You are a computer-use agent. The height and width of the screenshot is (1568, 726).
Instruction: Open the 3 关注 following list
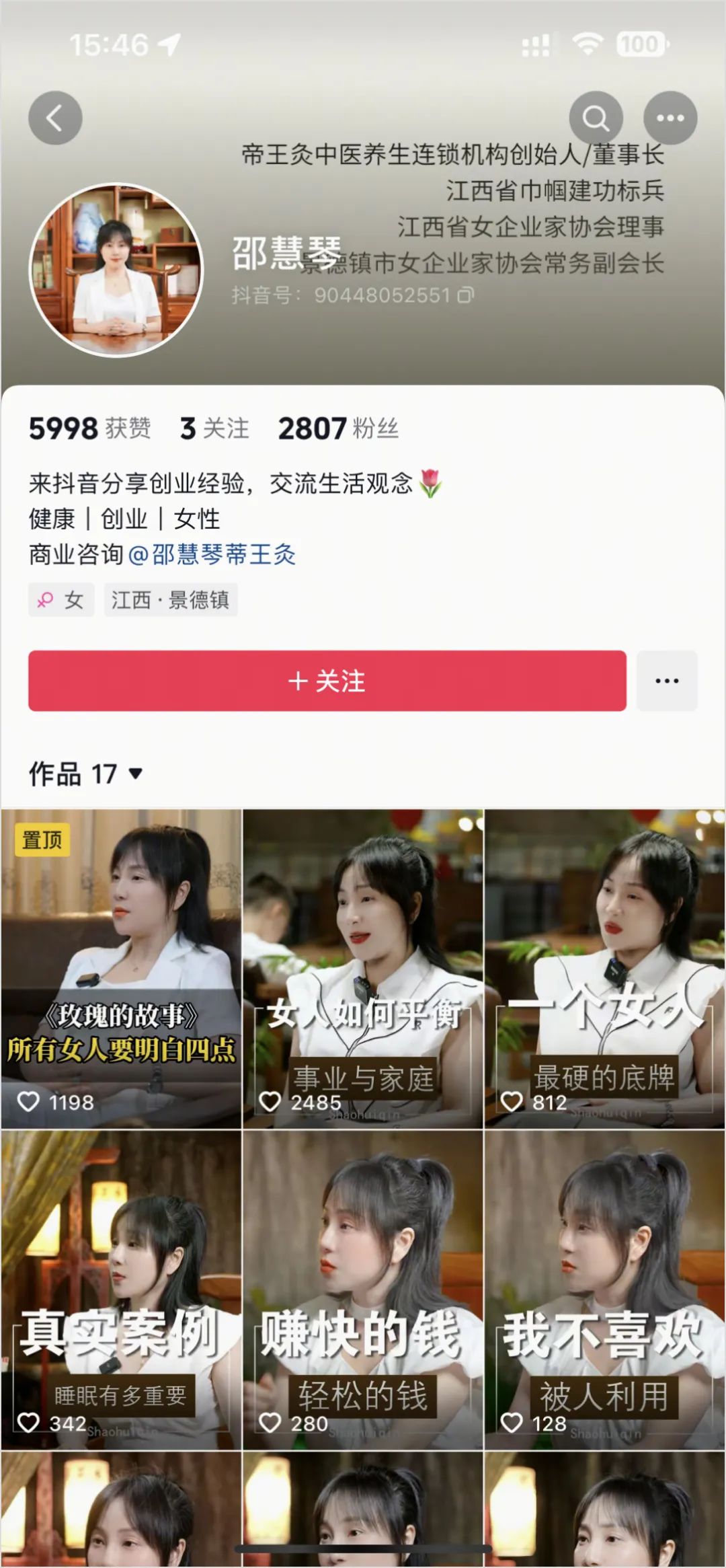[214, 428]
